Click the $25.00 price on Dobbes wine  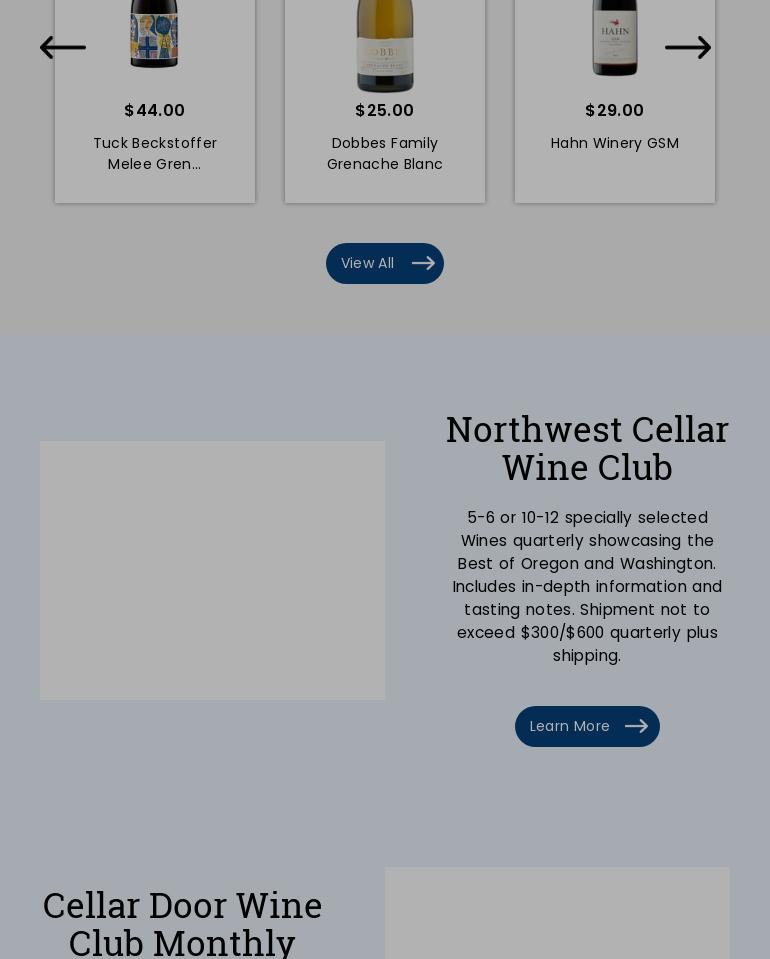[x=385, y=110]
